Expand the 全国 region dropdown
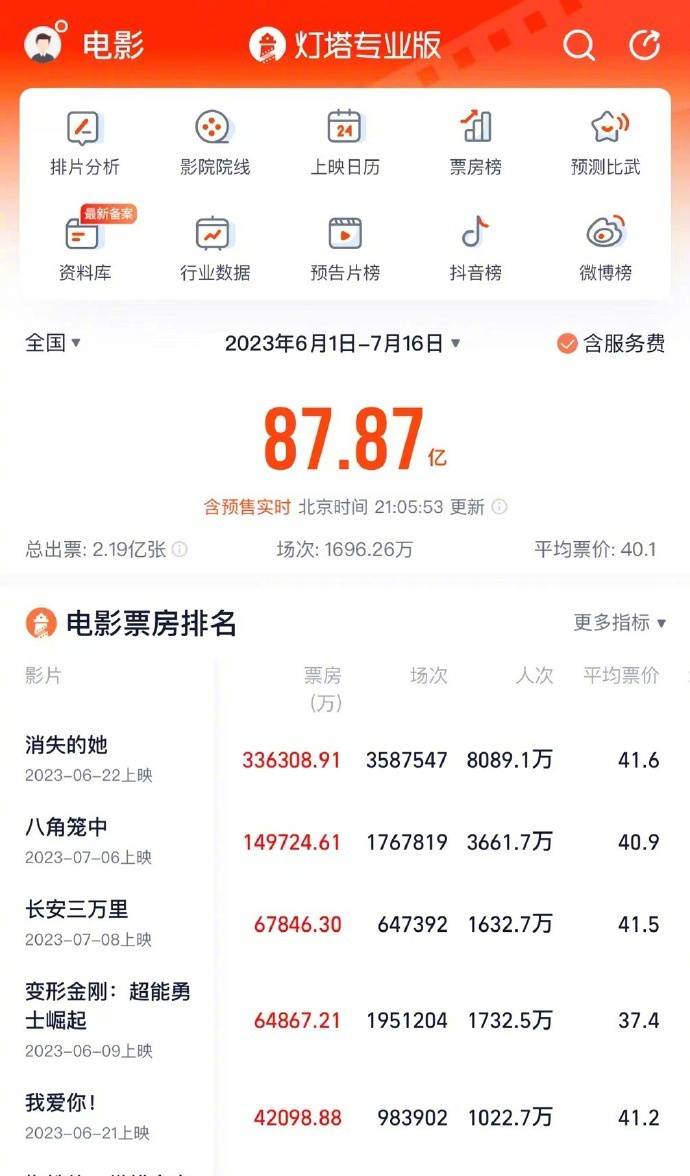This screenshot has width=690, height=1176. (x=53, y=343)
